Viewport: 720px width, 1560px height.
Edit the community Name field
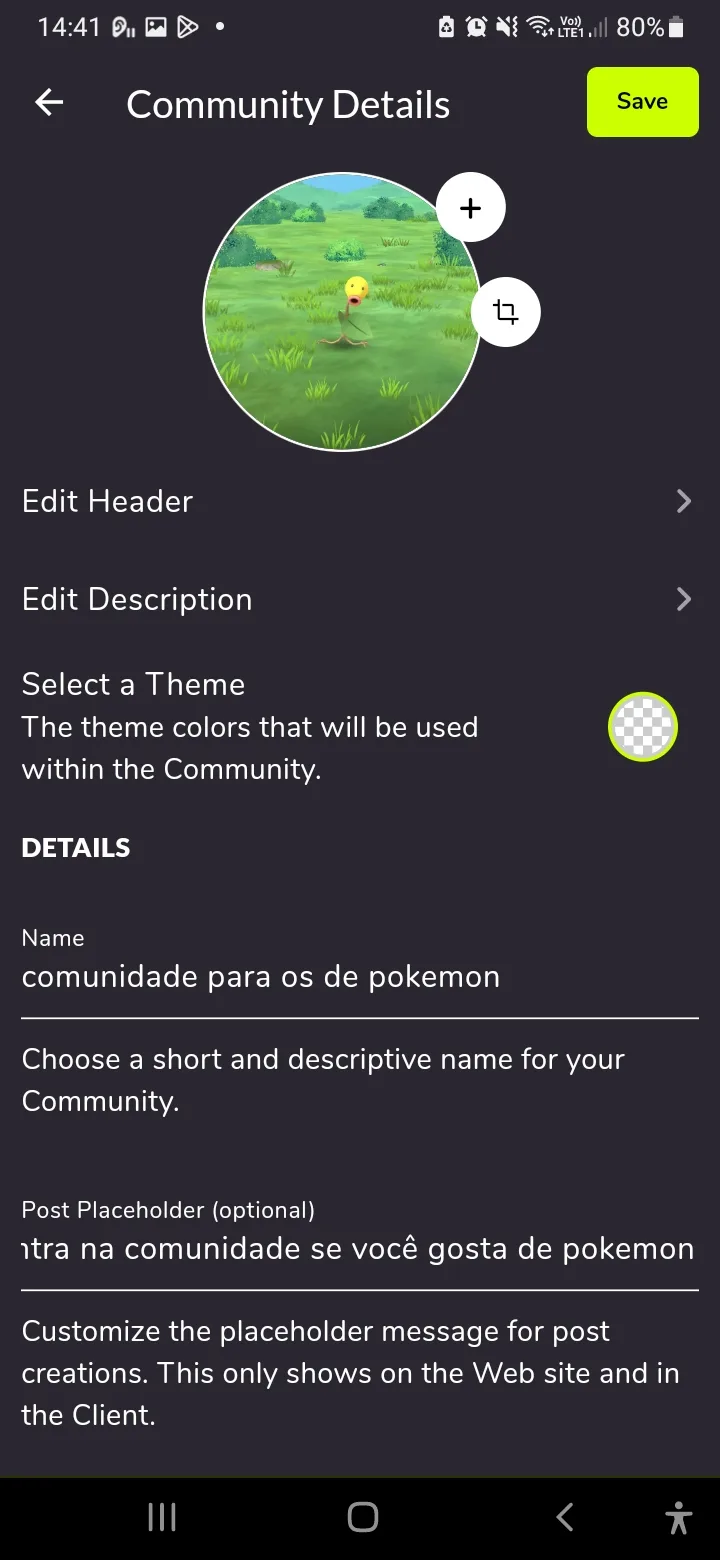click(x=358, y=977)
